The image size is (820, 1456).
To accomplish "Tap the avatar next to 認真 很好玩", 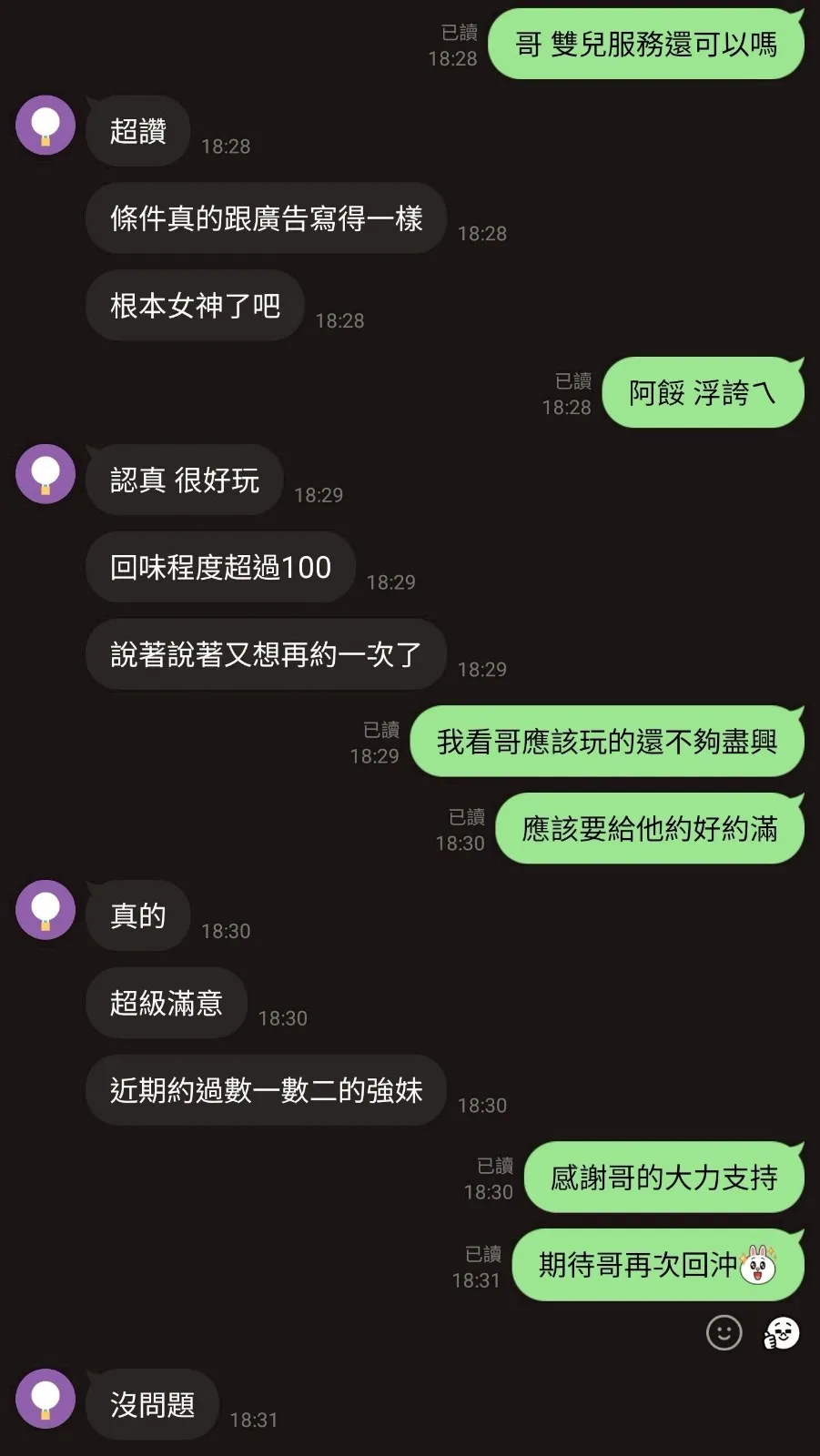I will [x=44, y=474].
